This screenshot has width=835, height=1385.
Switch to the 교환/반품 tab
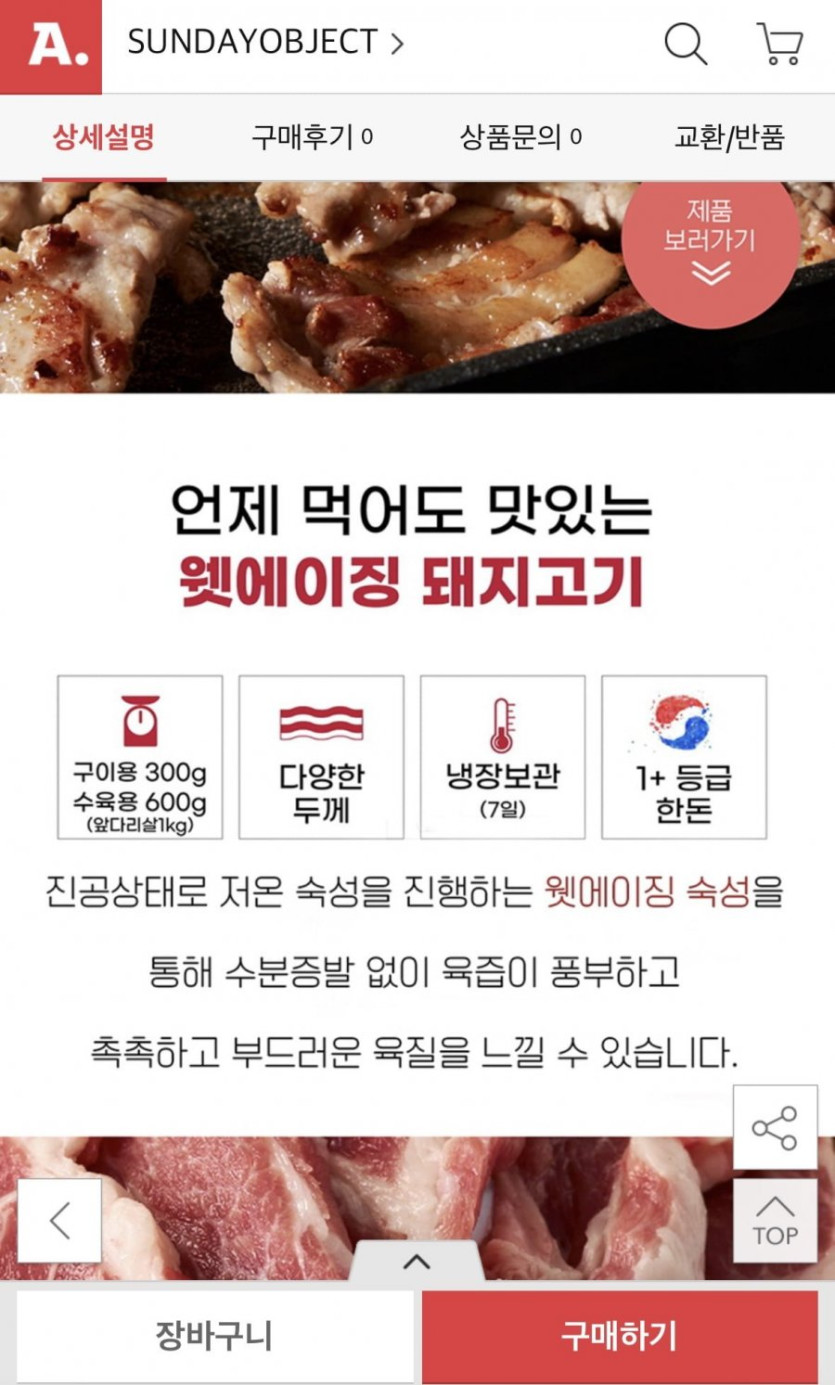click(x=729, y=137)
